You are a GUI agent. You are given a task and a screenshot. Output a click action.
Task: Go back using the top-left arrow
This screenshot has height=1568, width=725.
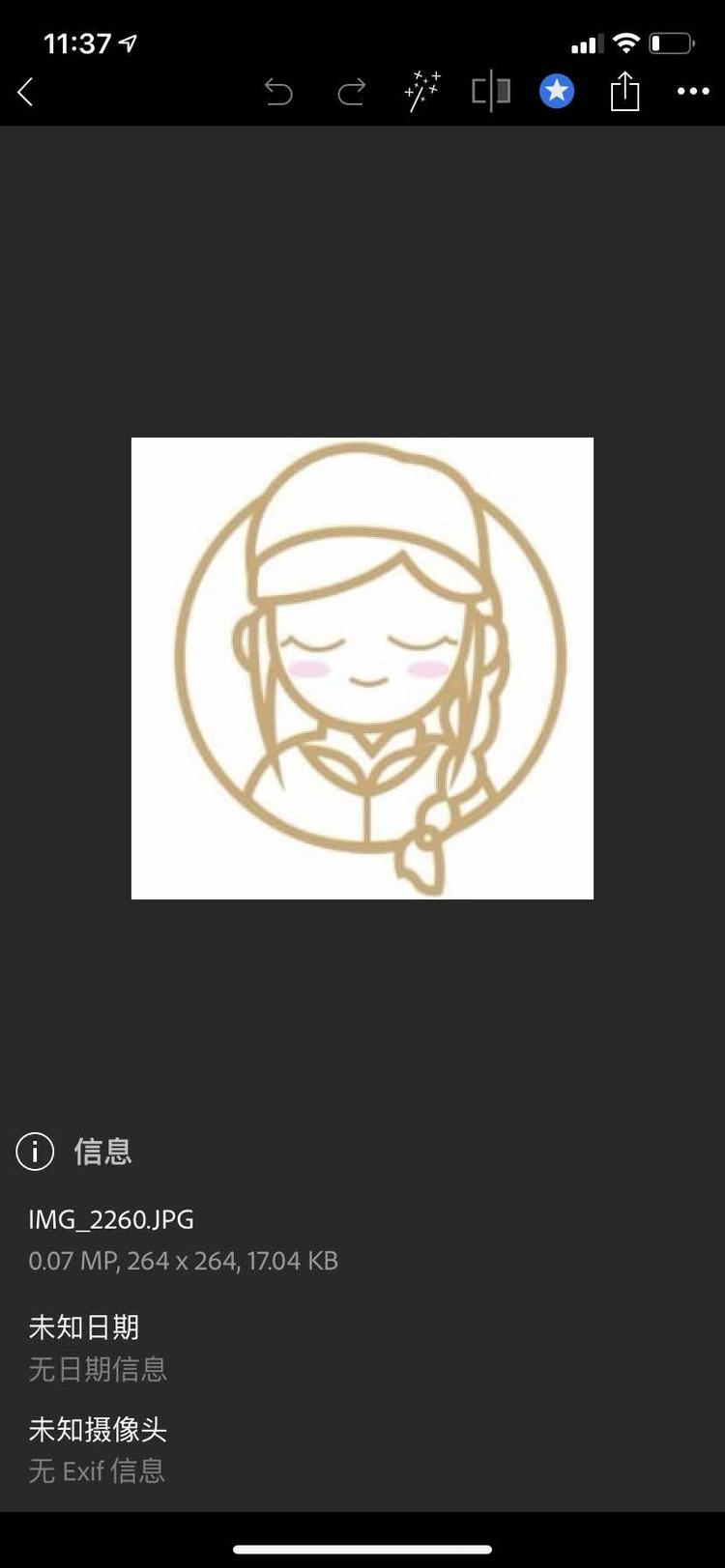point(26,93)
